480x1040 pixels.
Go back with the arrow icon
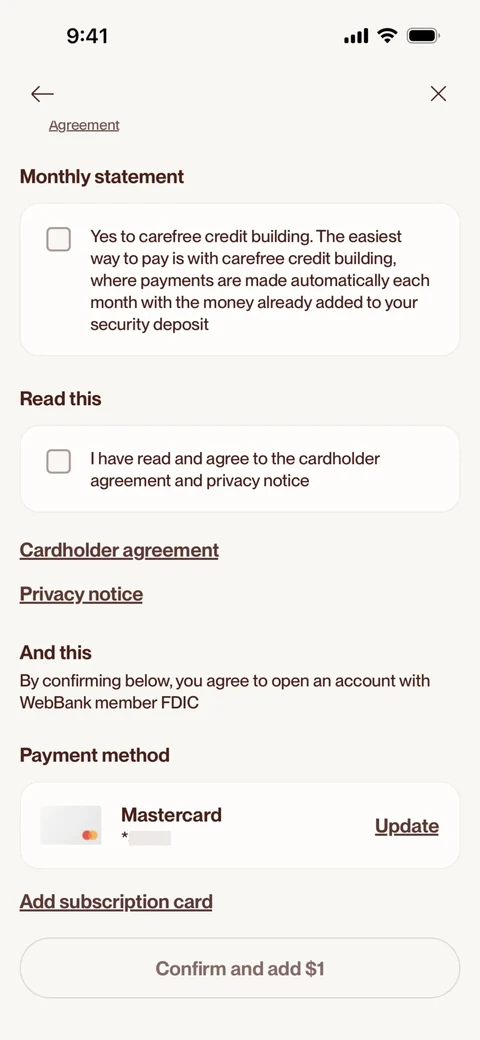point(42,94)
